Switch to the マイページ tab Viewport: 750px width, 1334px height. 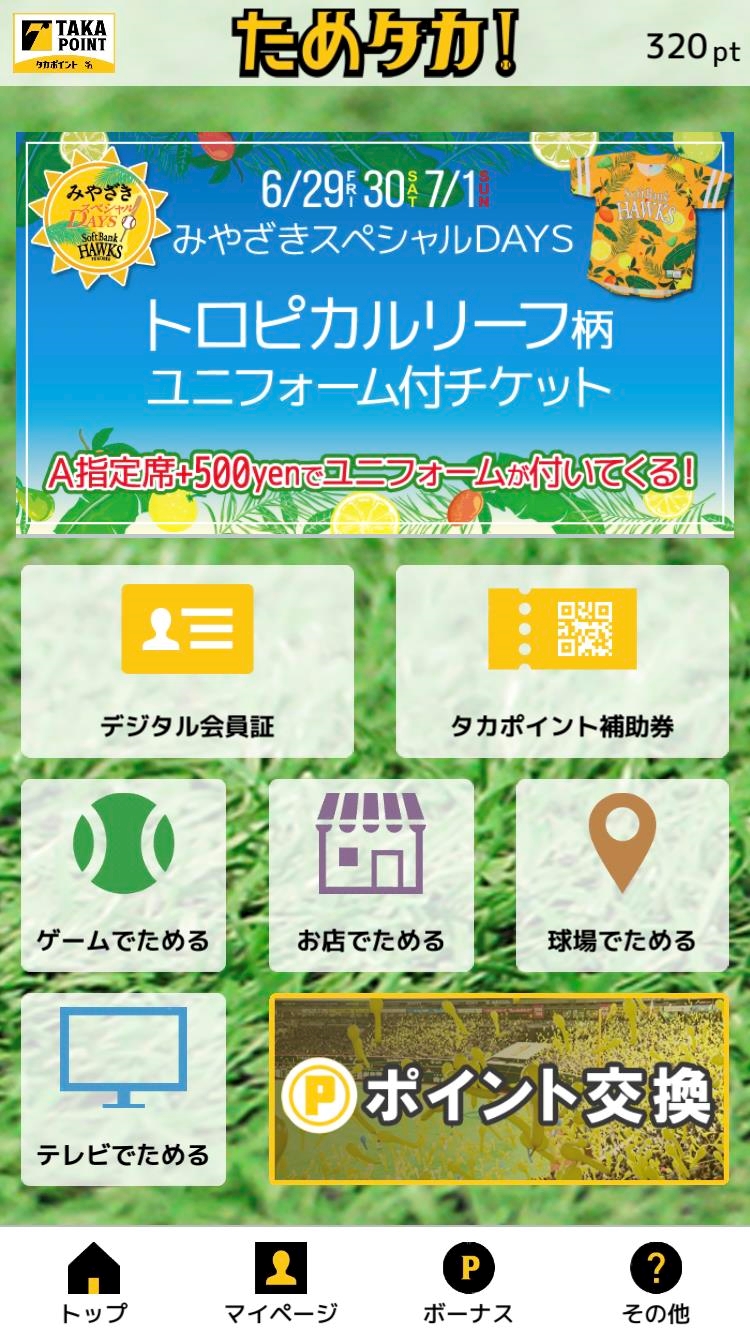pos(281,1283)
